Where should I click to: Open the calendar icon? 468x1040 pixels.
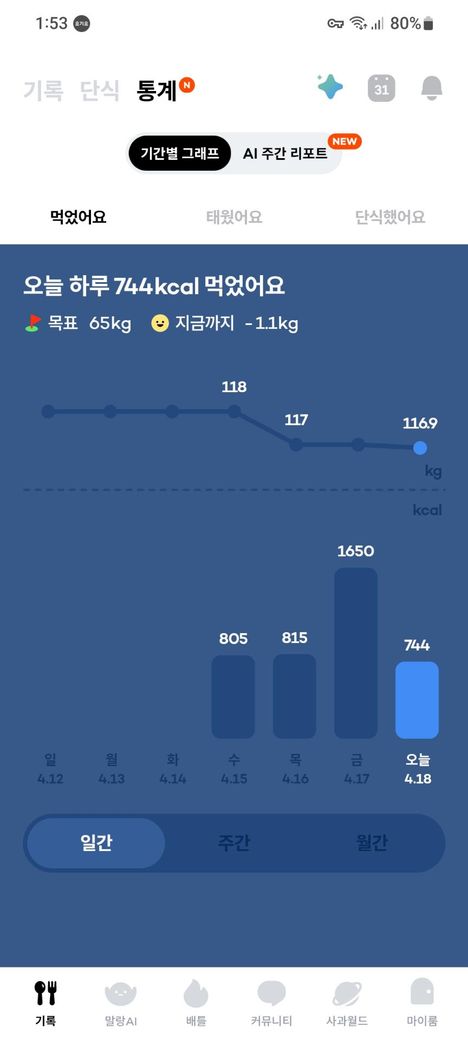(x=382, y=88)
